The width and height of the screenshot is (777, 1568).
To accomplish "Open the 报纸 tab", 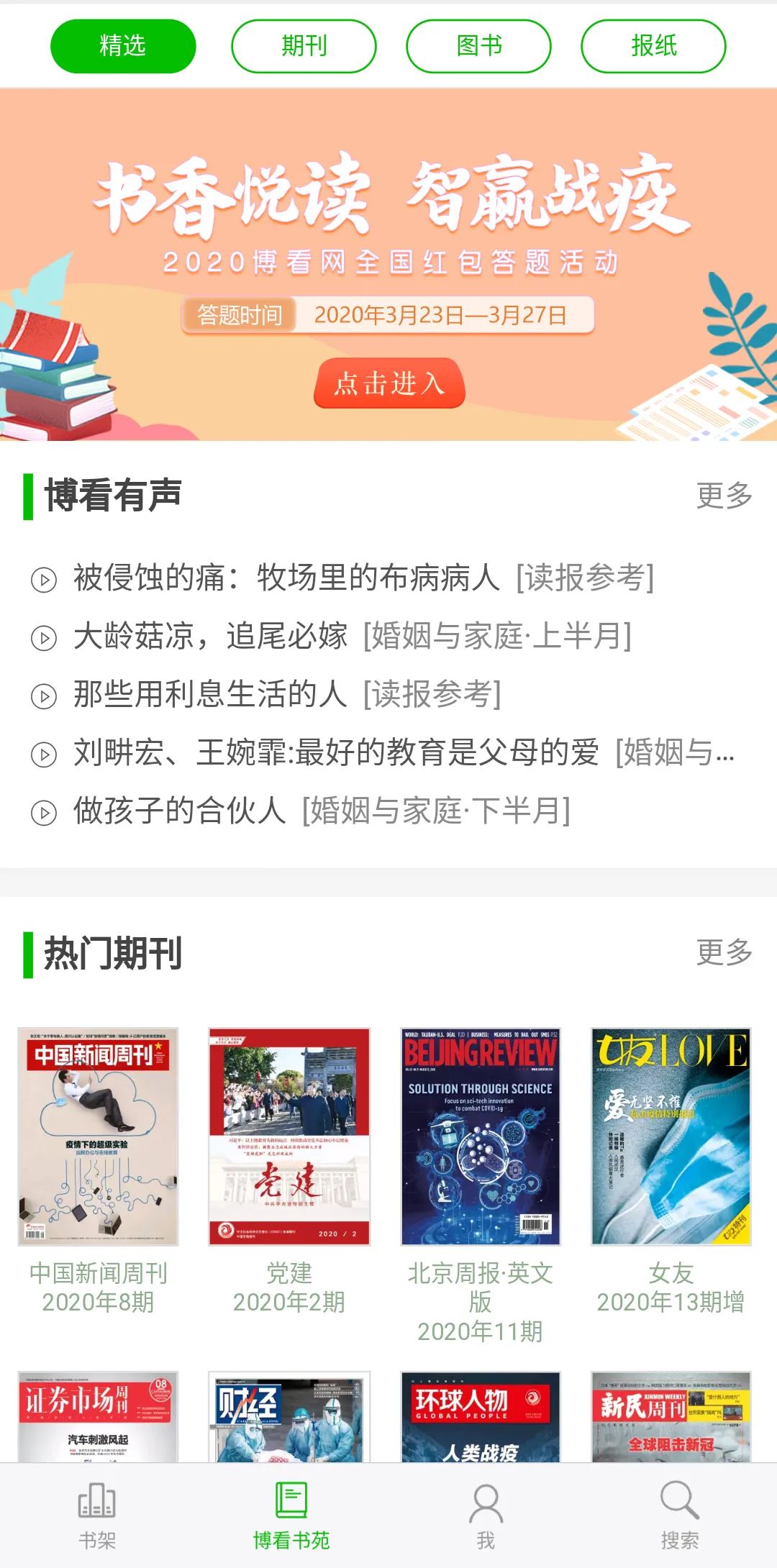I will click(x=653, y=46).
